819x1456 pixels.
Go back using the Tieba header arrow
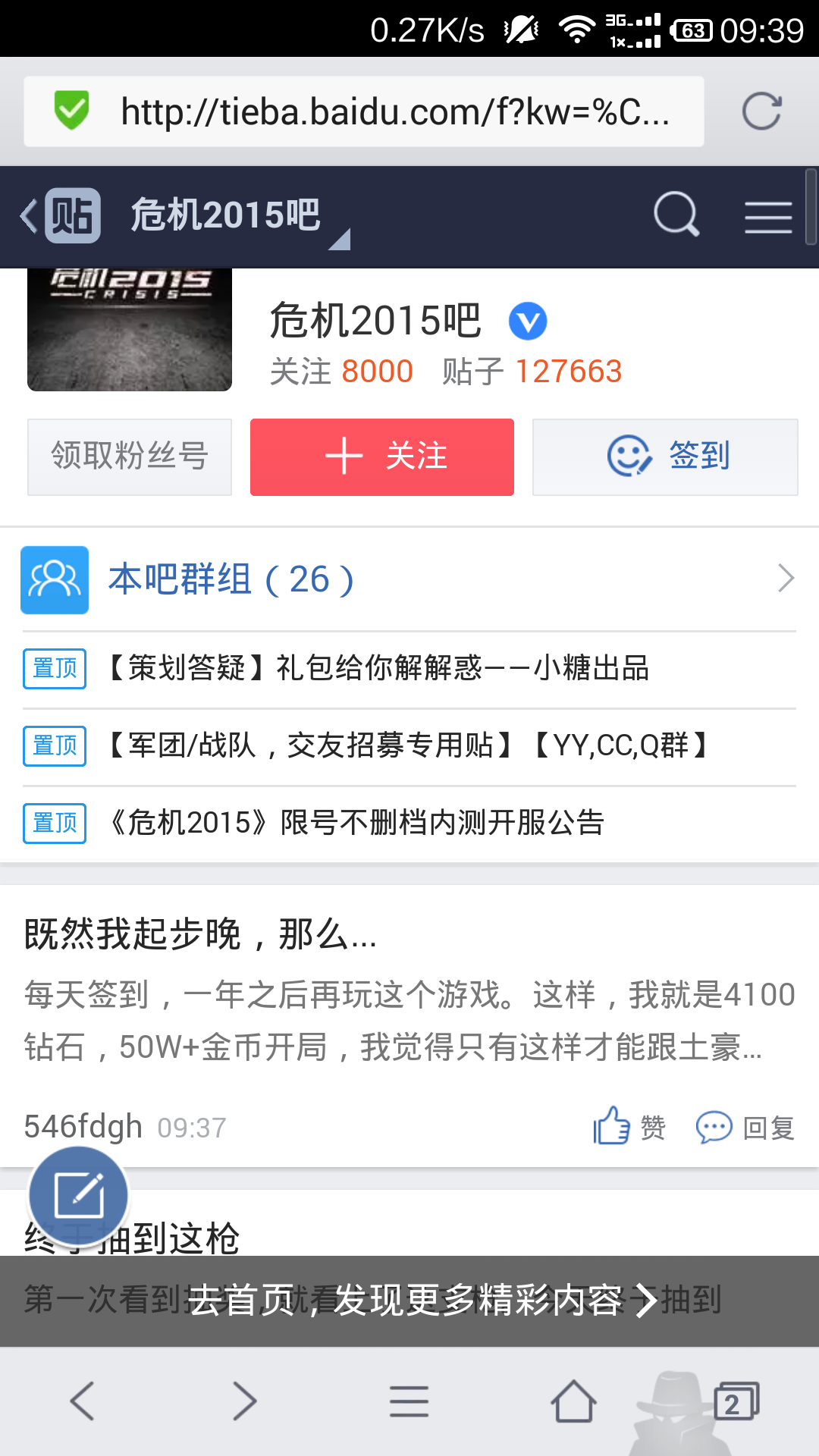point(30,216)
